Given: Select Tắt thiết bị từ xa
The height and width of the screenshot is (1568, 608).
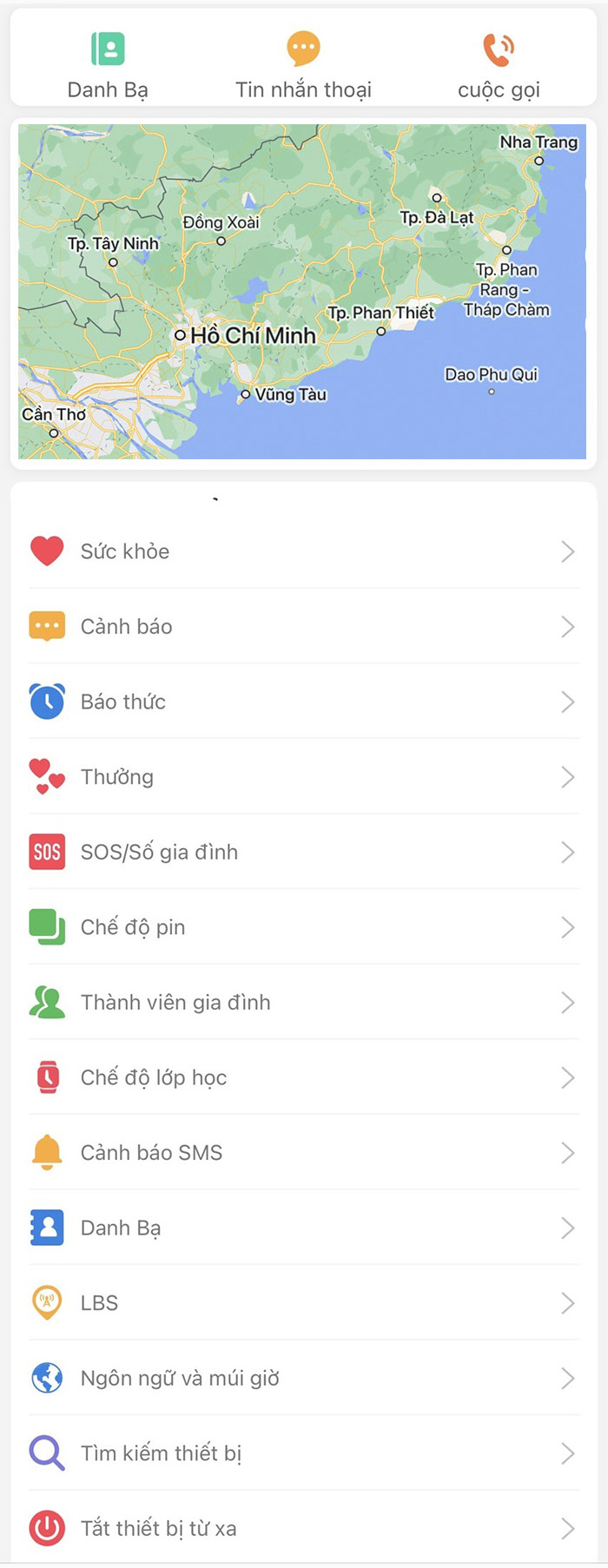Looking at the screenshot, I should (303, 1528).
